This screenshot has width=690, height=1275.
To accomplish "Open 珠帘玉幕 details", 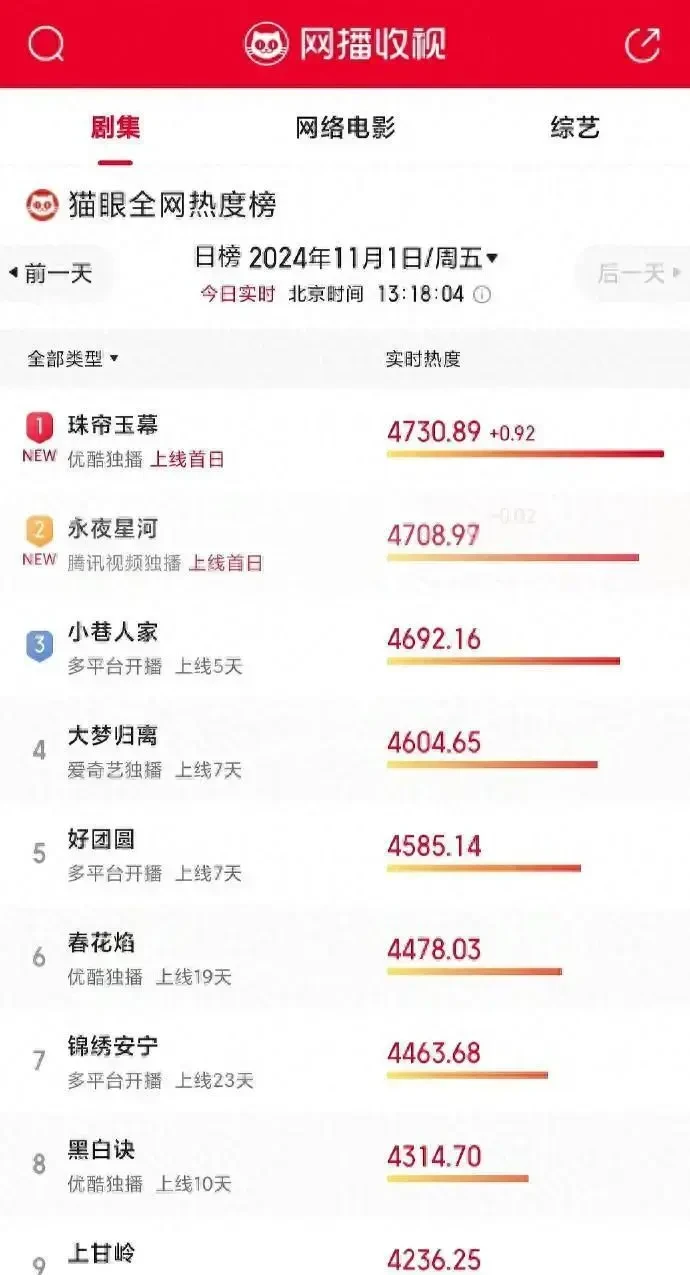I will click(x=113, y=426).
